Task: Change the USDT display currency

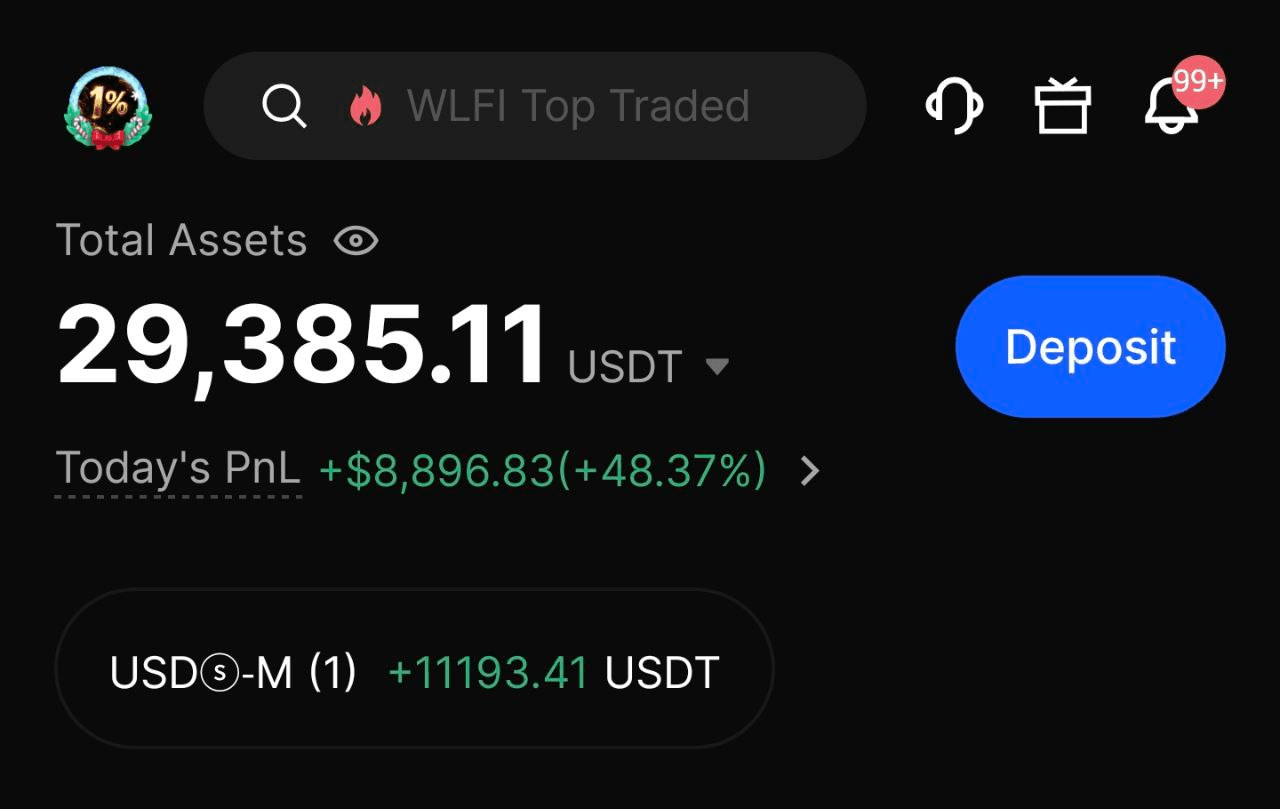Action: (x=716, y=366)
